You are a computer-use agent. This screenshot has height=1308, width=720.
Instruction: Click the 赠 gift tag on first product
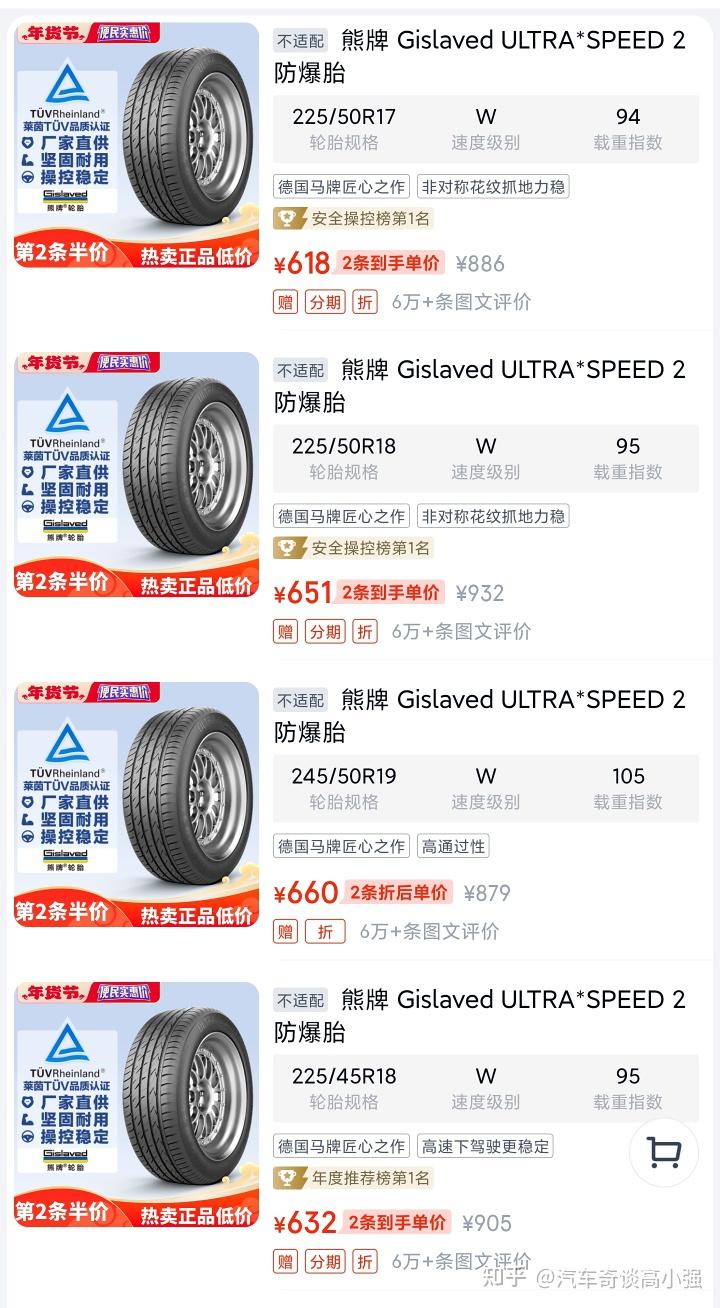click(284, 300)
